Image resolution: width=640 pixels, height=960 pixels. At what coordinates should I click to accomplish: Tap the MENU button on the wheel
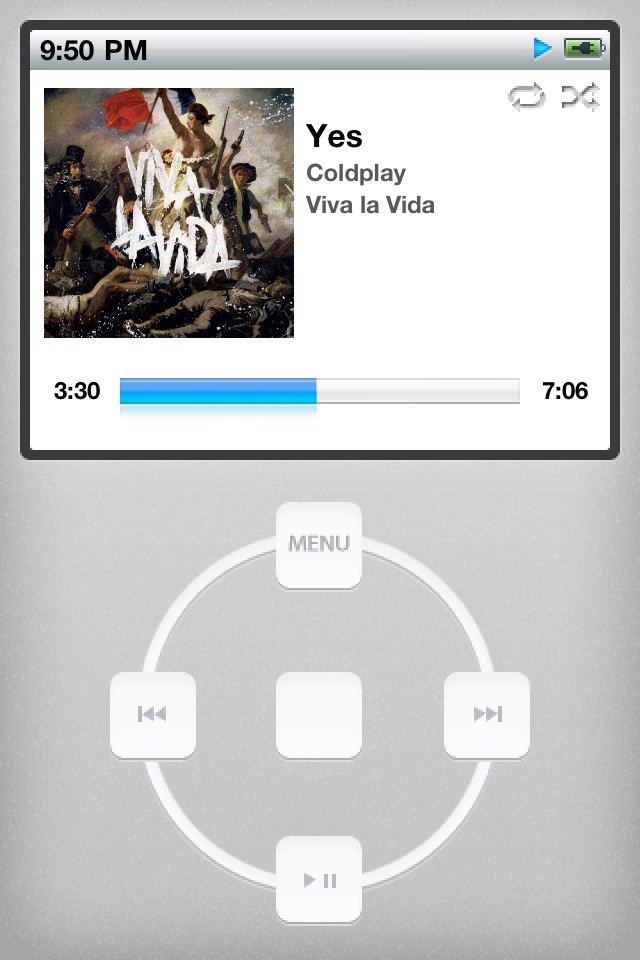click(319, 544)
